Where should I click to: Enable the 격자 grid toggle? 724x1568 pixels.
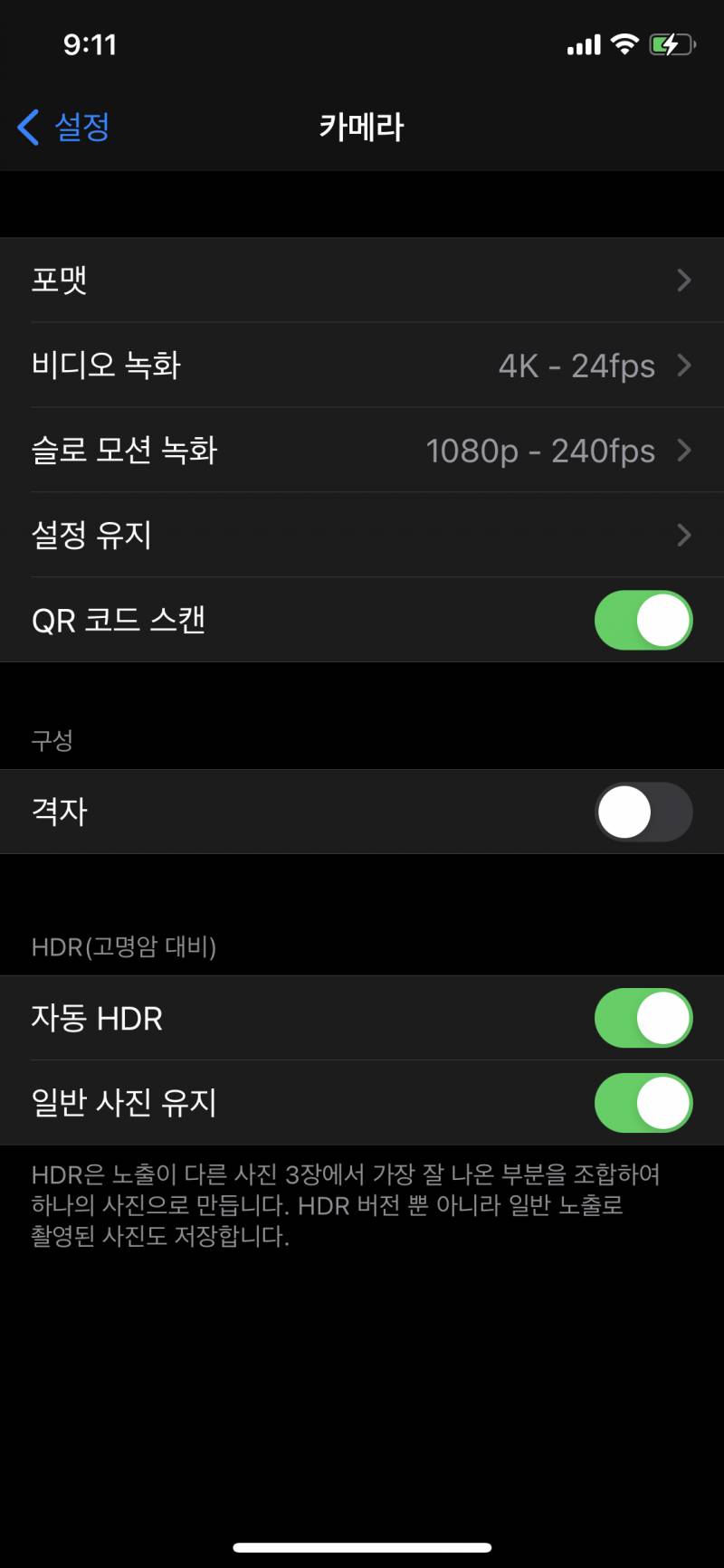(x=643, y=812)
